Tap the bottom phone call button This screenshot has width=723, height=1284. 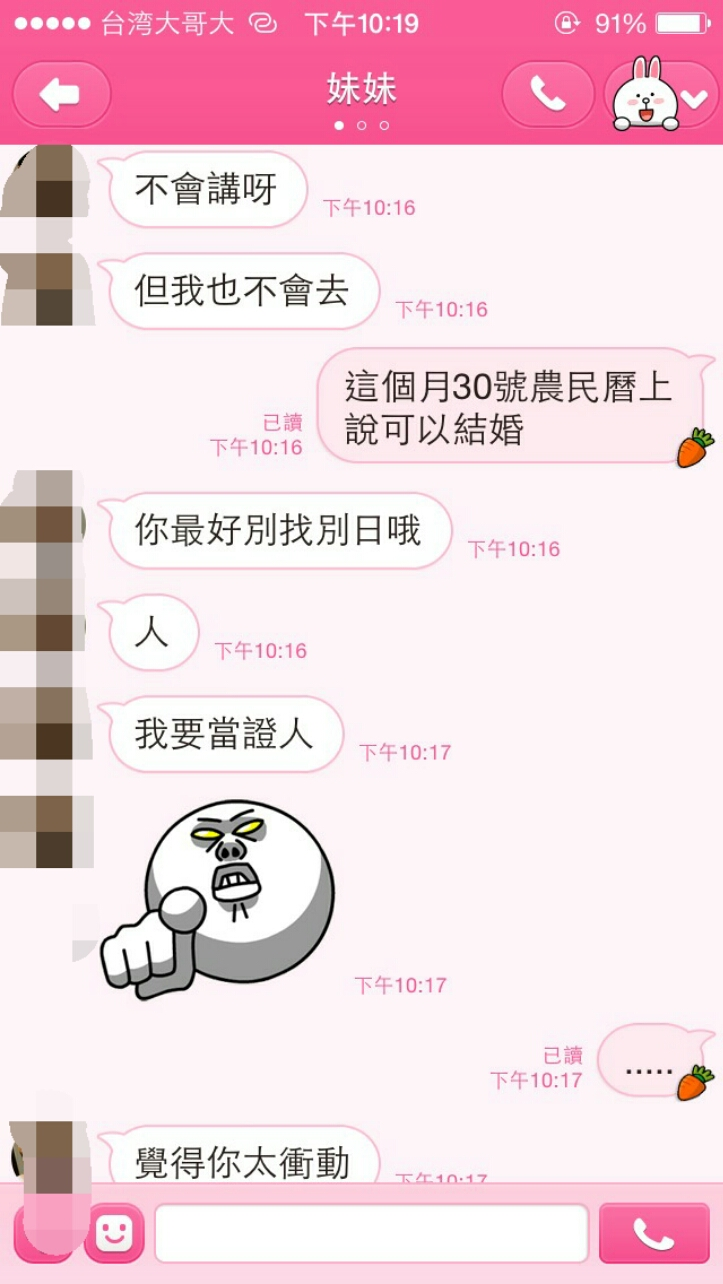(x=653, y=1233)
